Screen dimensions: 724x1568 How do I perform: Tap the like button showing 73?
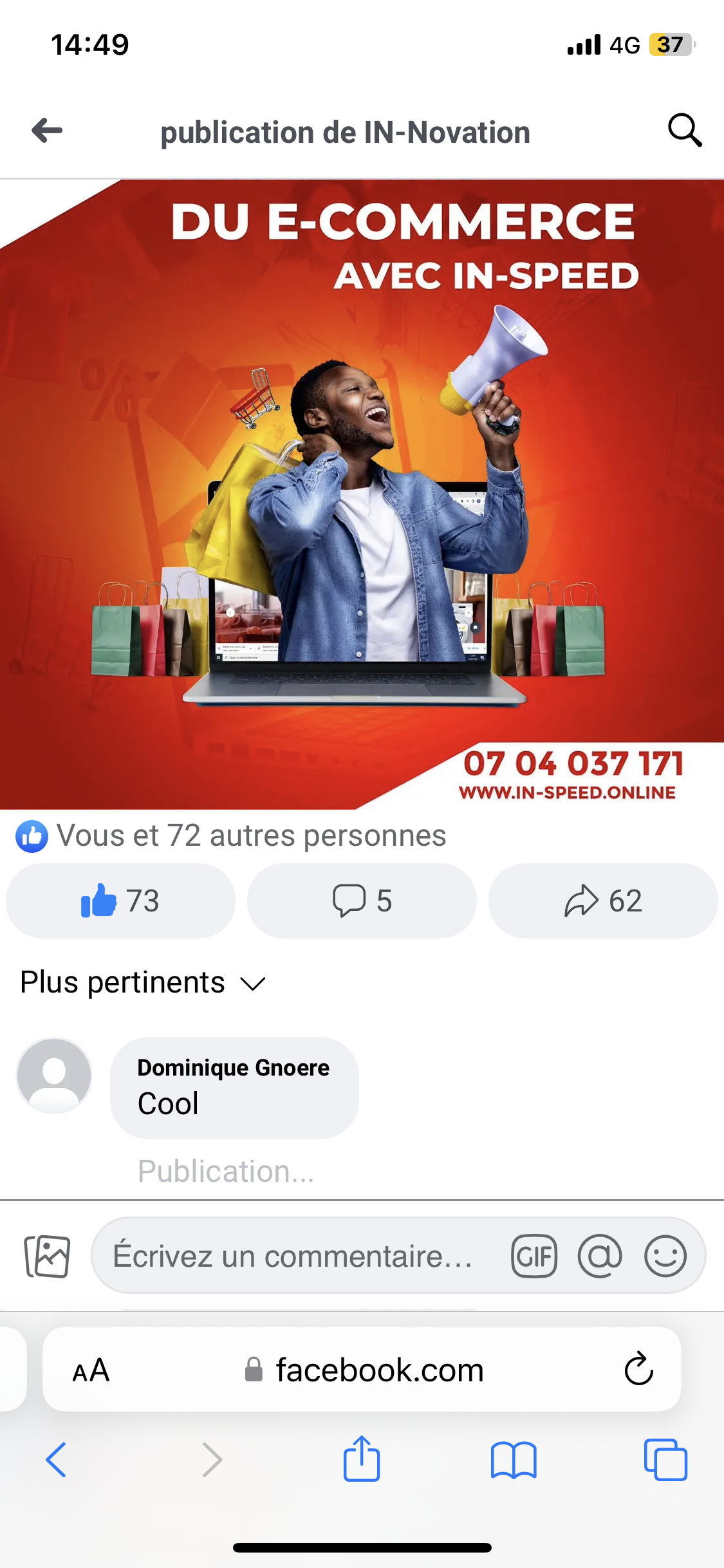[120, 901]
